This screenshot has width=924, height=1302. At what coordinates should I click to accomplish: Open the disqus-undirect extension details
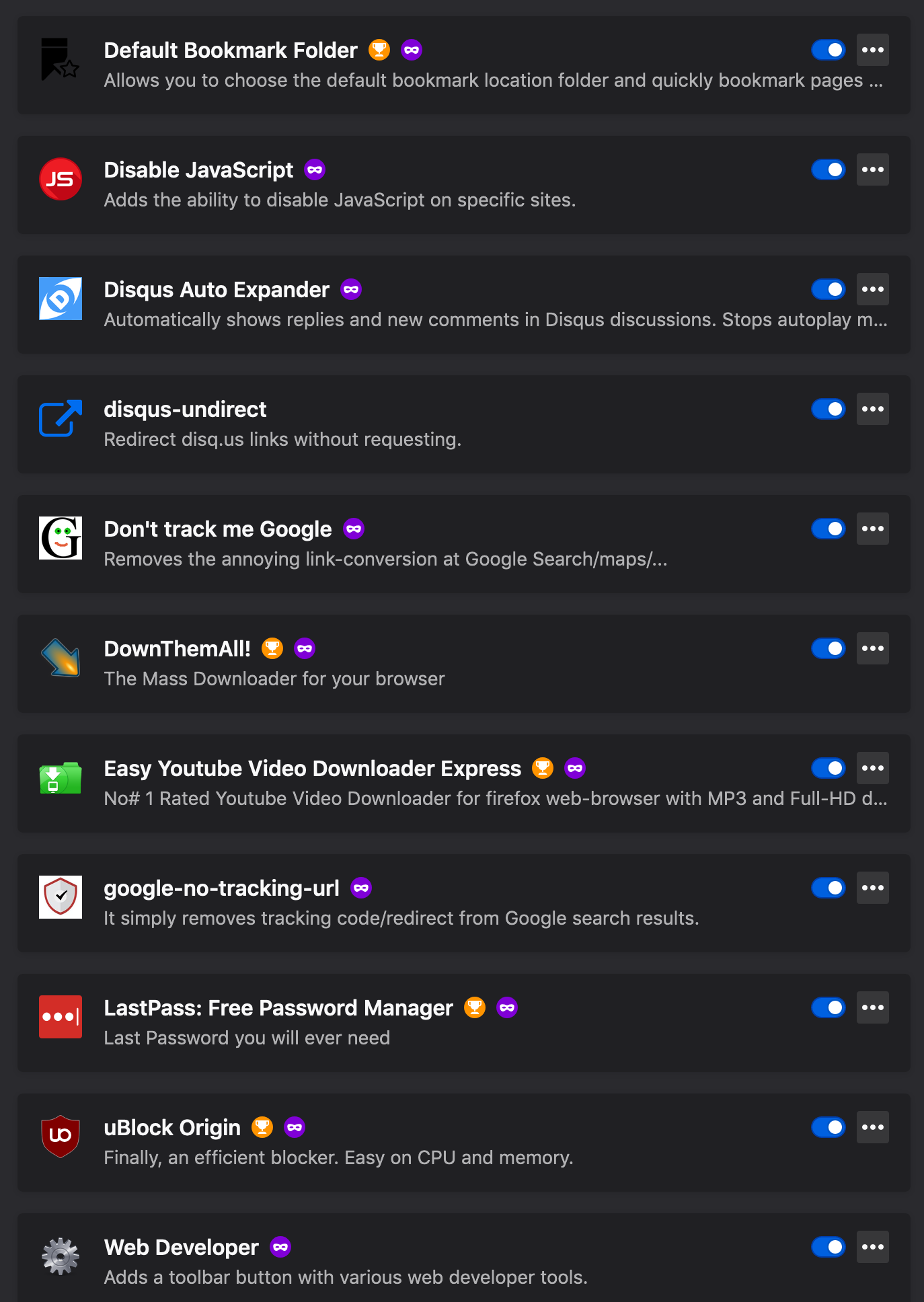coord(185,409)
